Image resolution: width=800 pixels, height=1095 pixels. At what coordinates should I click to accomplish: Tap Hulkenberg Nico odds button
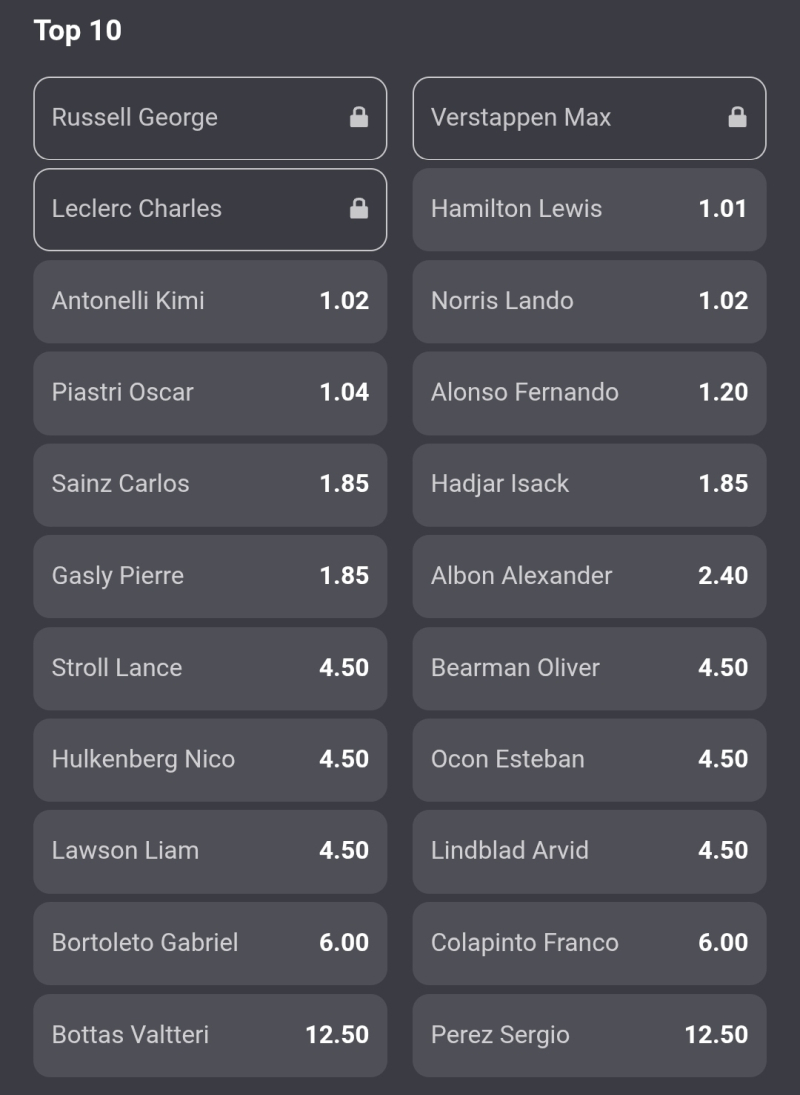[x=210, y=759]
